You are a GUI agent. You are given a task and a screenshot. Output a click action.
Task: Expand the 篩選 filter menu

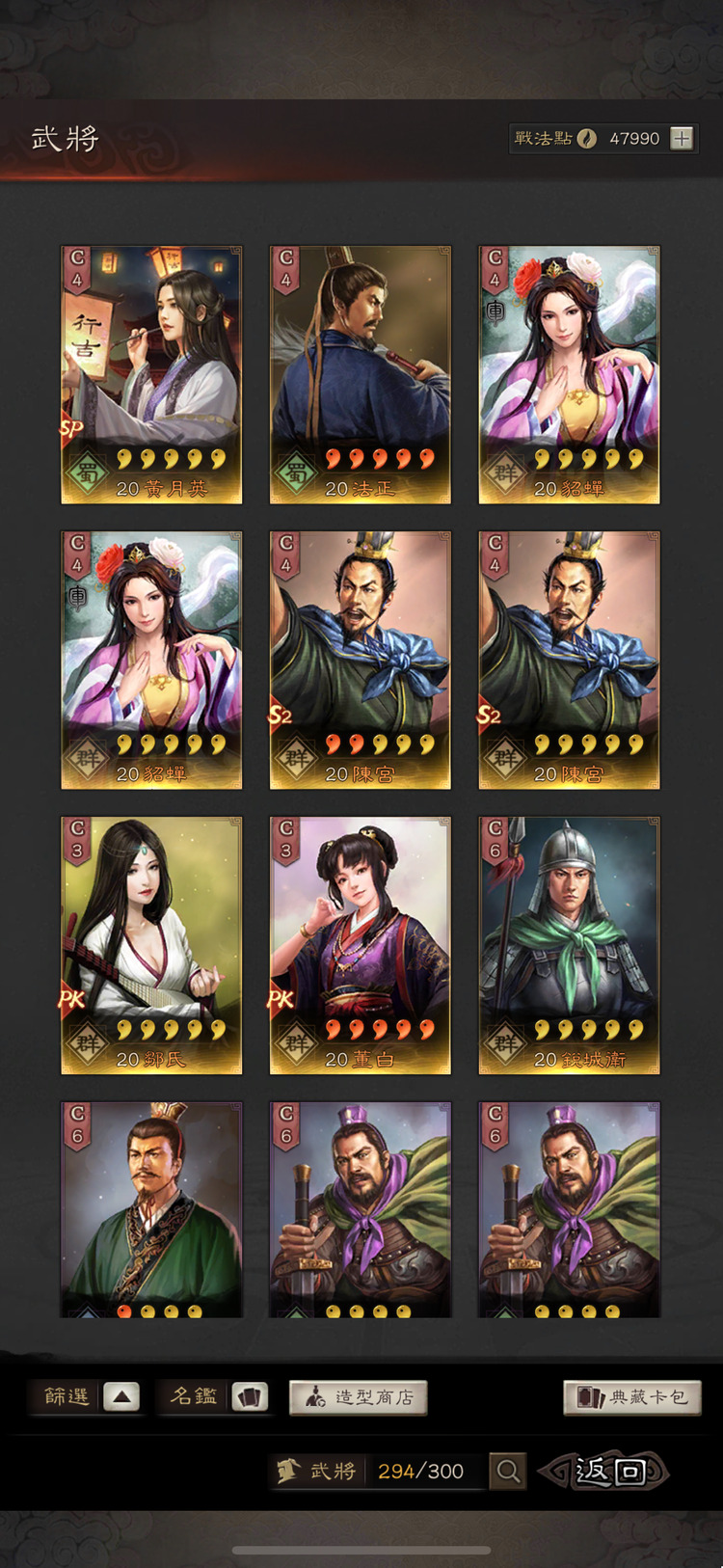[x=120, y=1396]
